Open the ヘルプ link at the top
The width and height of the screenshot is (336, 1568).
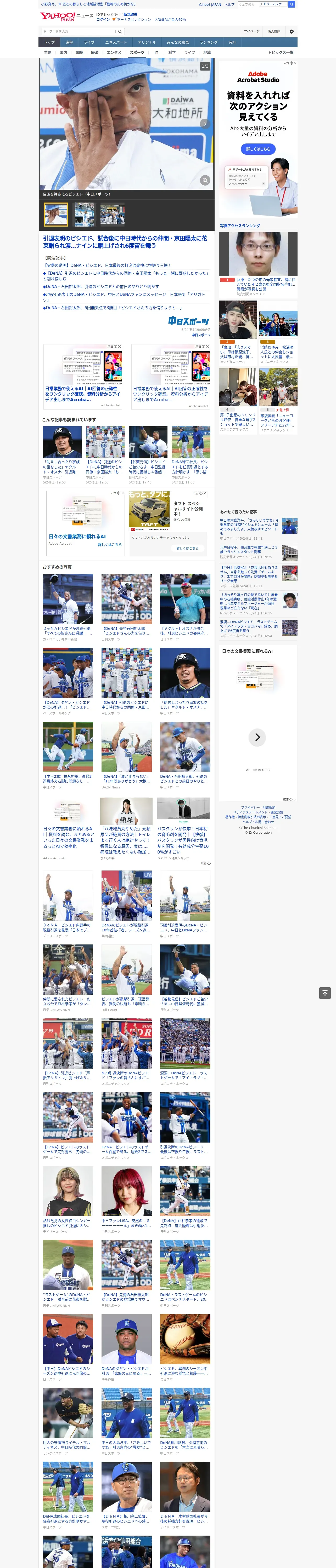coord(229,4)
